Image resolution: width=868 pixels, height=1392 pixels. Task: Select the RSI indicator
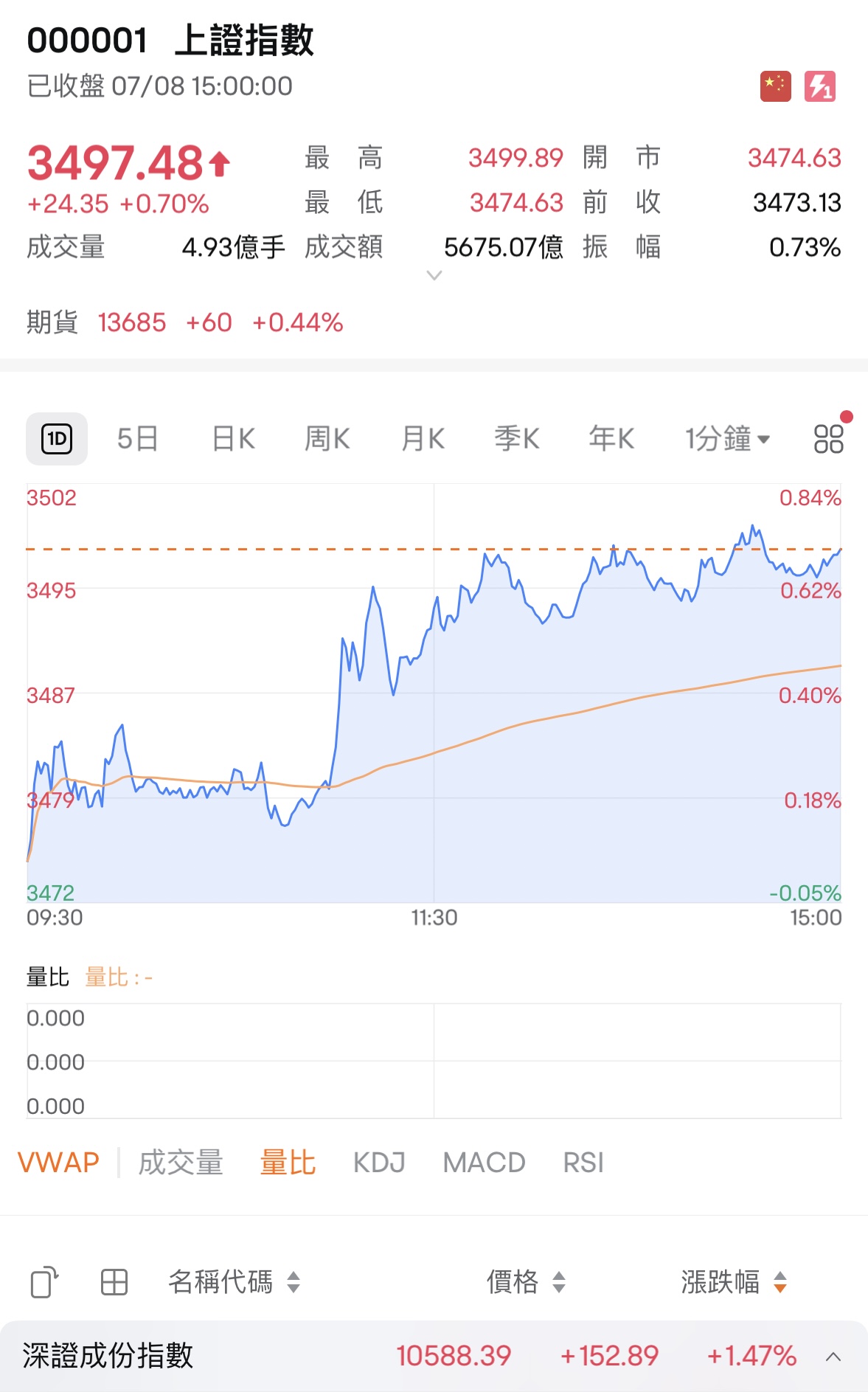583,1162
